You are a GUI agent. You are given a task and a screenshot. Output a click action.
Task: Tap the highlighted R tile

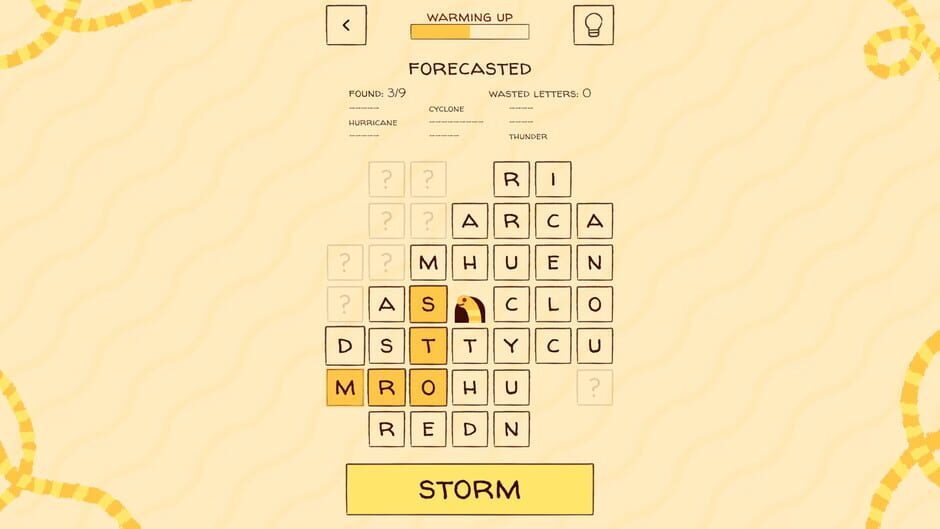point(386,388)
